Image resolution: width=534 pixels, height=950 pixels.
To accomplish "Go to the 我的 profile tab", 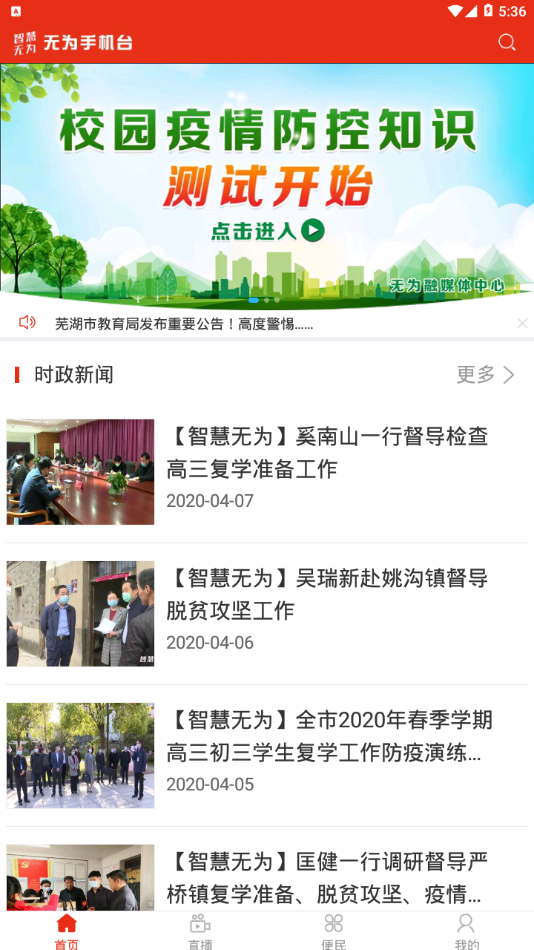I will click(x=467, y=931).
